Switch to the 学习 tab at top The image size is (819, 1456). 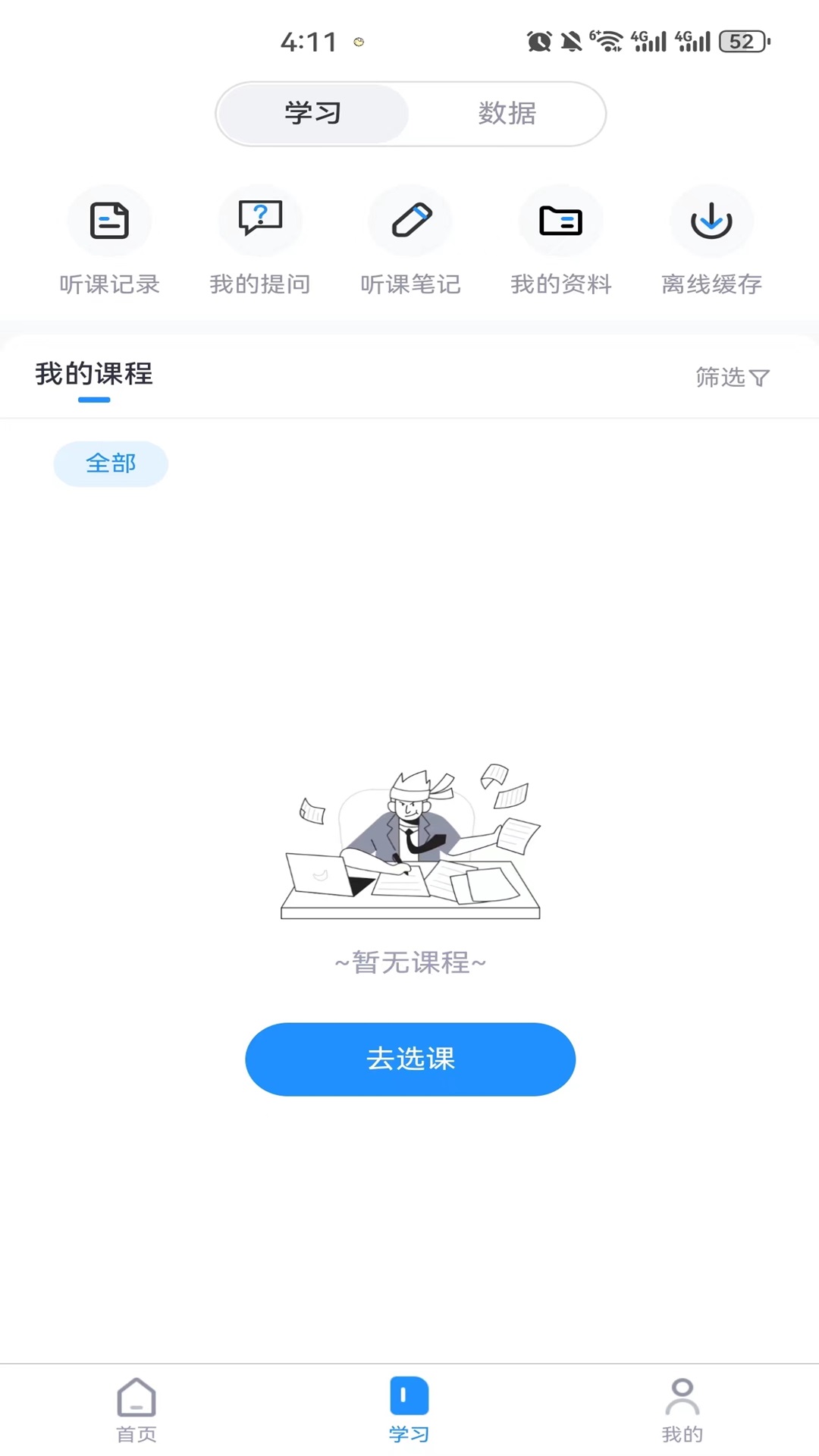coord(314,114)
